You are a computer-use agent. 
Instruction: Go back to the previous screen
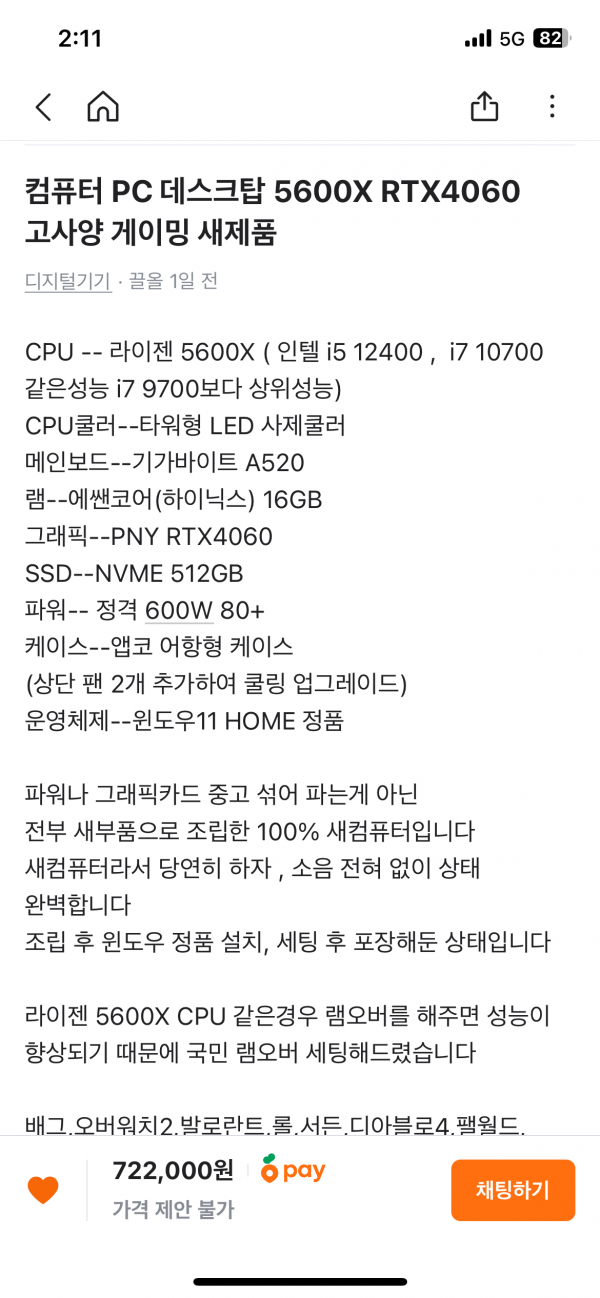coord(43,107)
